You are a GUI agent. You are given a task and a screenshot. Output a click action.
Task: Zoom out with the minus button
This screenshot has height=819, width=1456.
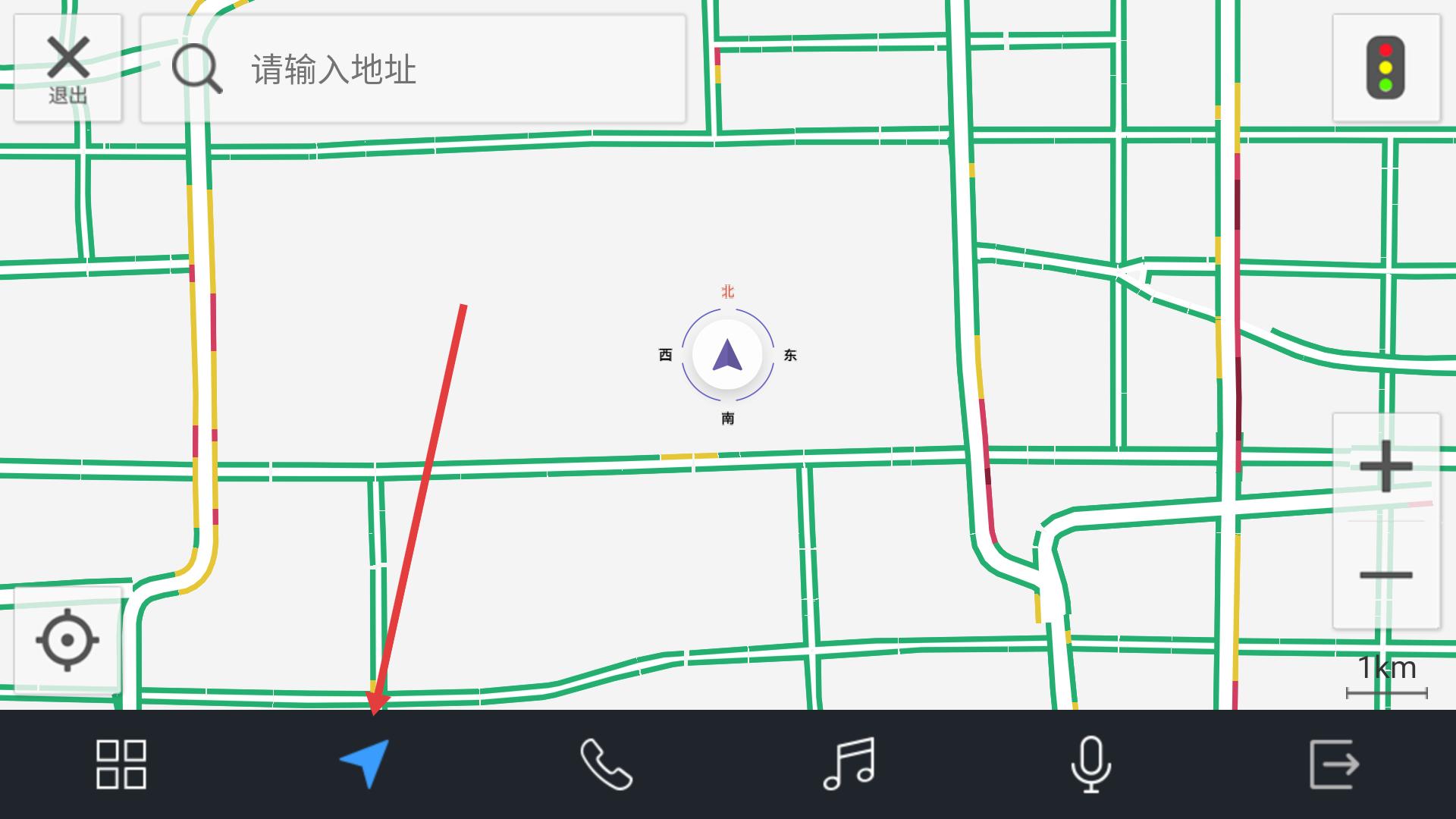click(1385, 575)
